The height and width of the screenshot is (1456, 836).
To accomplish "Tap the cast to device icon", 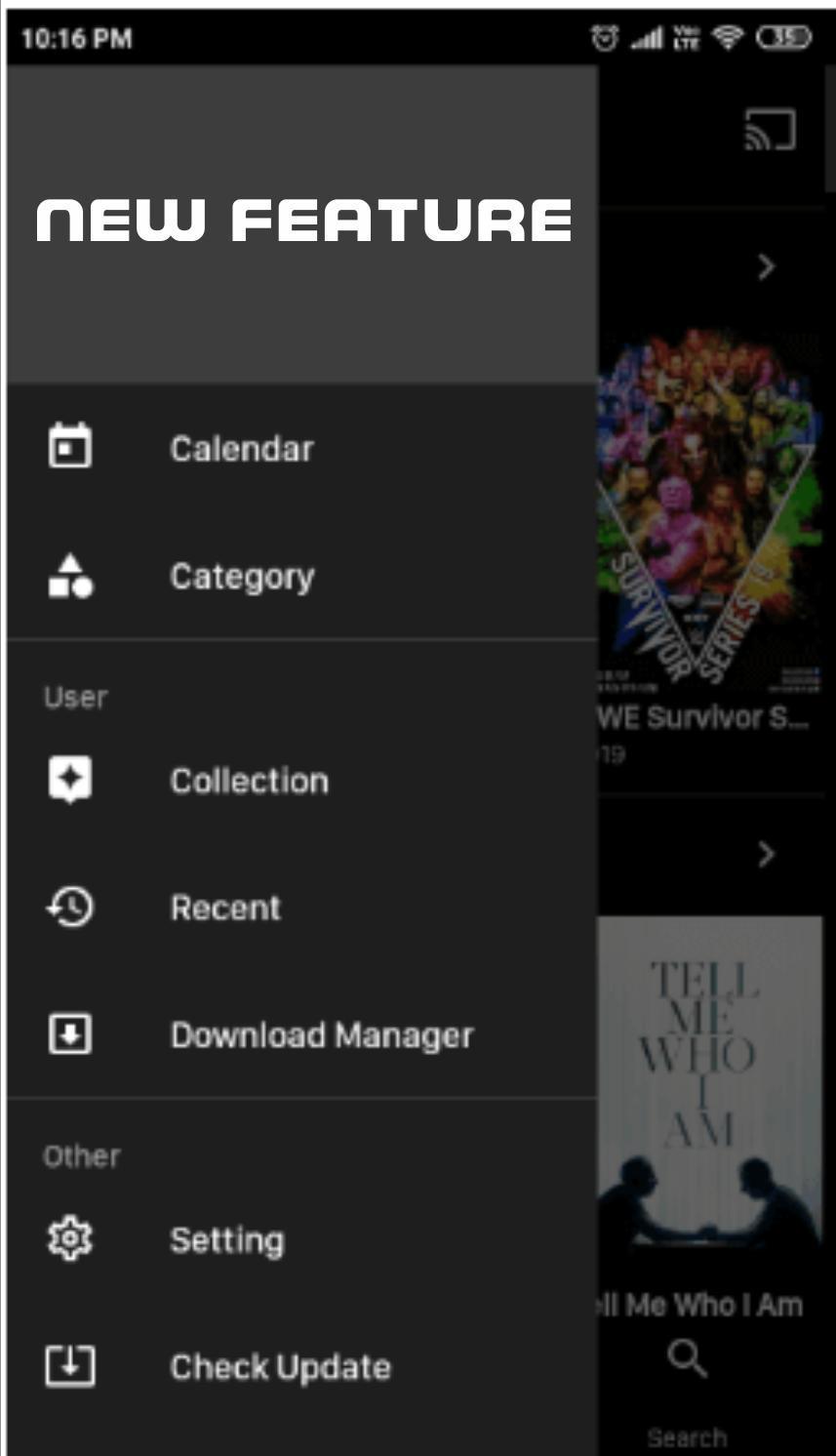I will pos(770,131).
